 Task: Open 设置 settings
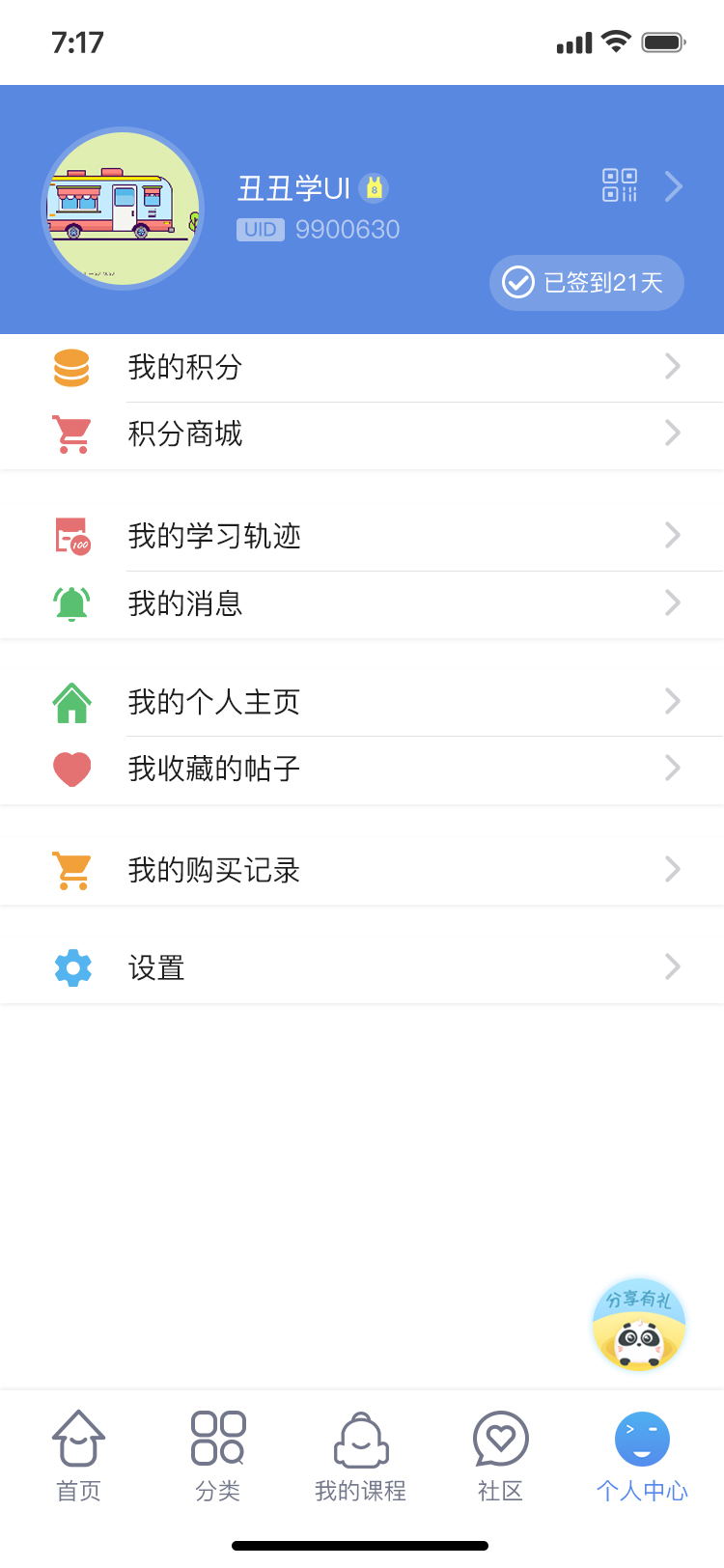pyautogui.click(x=362, y=967)
